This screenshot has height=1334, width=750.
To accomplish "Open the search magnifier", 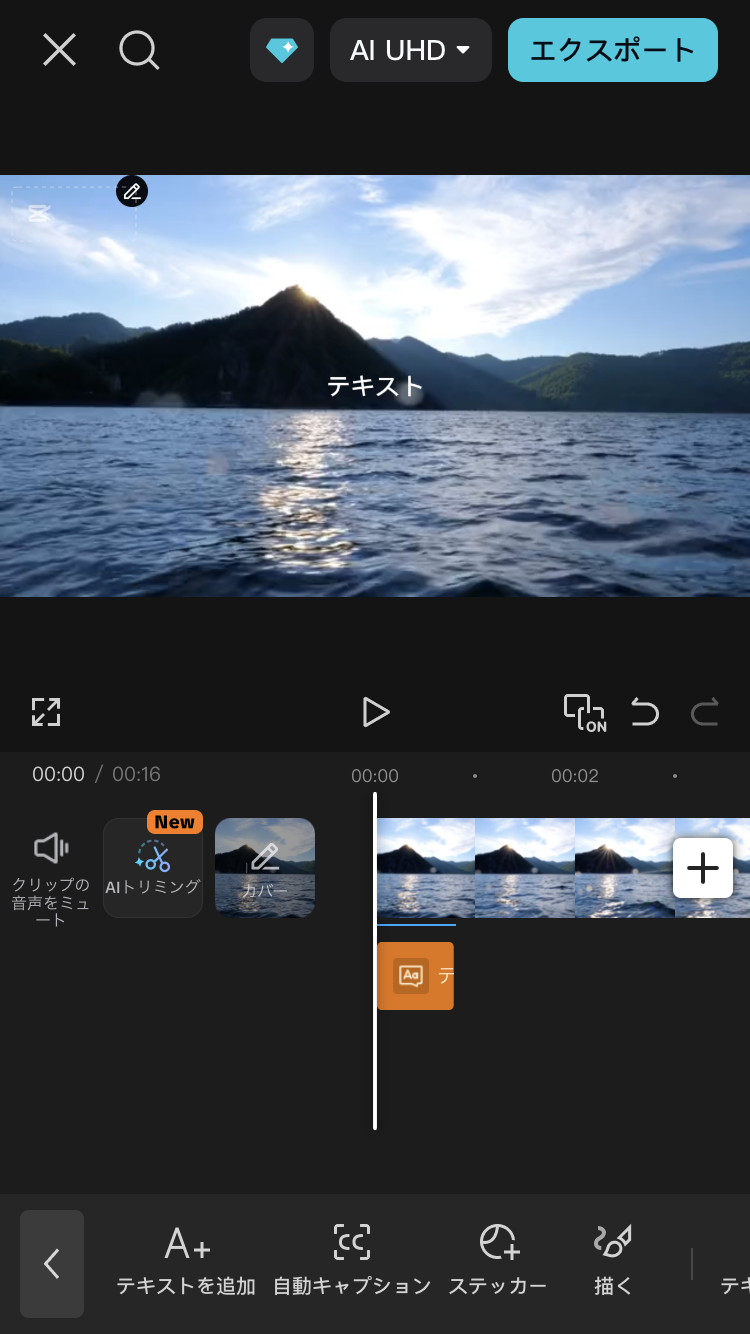I will click(x=139, y=49).
